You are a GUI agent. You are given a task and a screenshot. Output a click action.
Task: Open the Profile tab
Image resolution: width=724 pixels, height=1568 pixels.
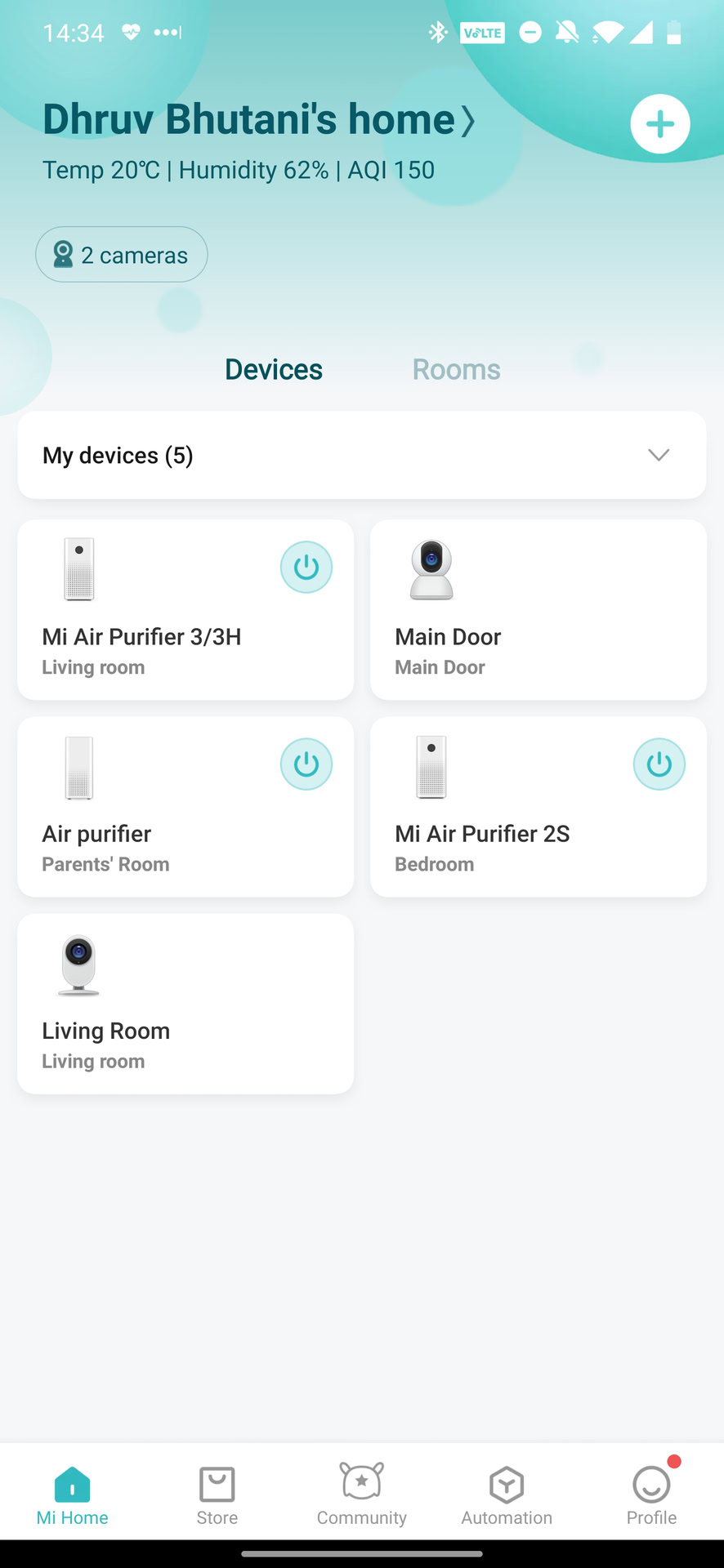tap(651, 1494)
